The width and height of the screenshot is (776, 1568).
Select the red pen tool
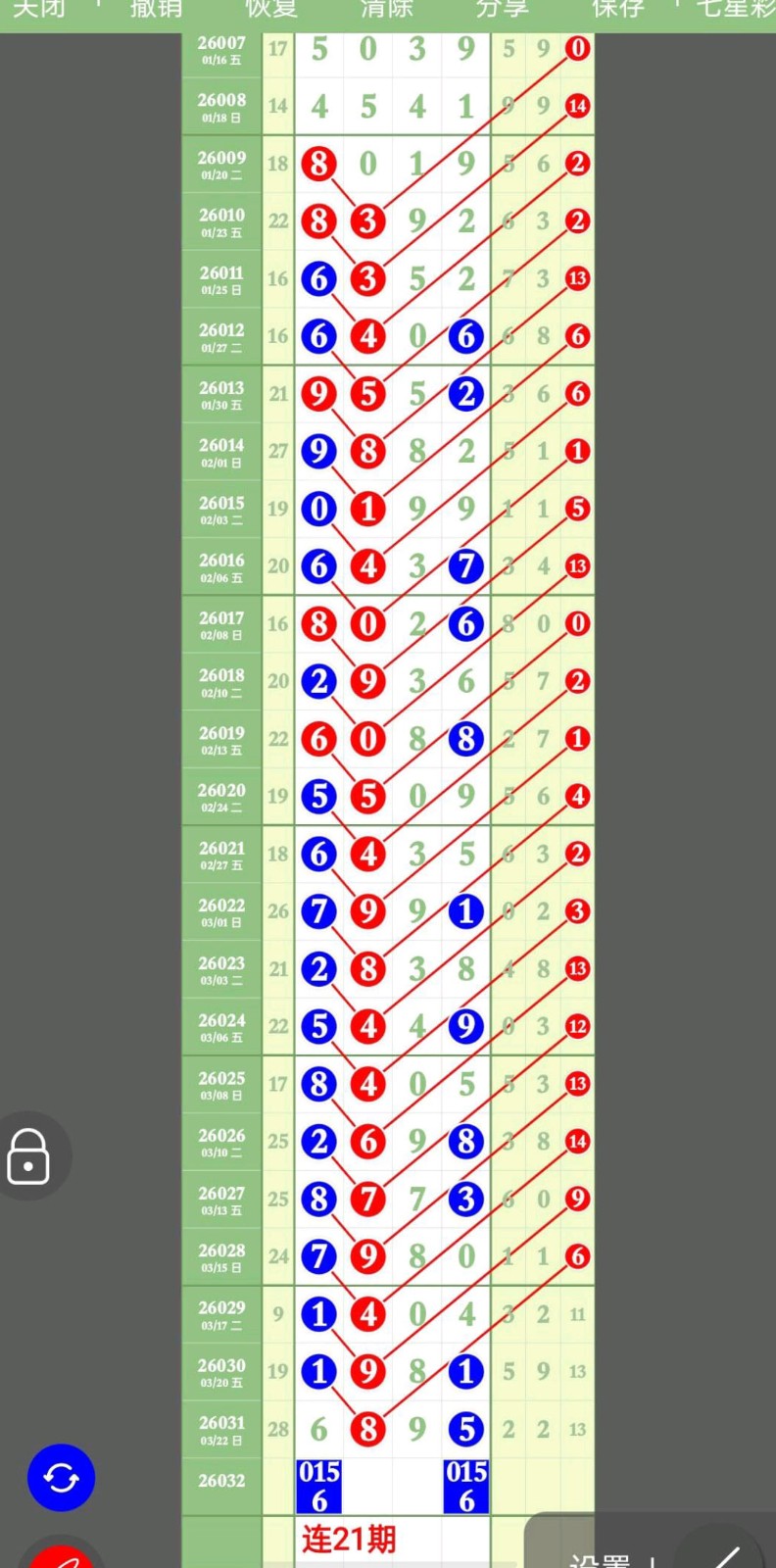point(61,1558)
